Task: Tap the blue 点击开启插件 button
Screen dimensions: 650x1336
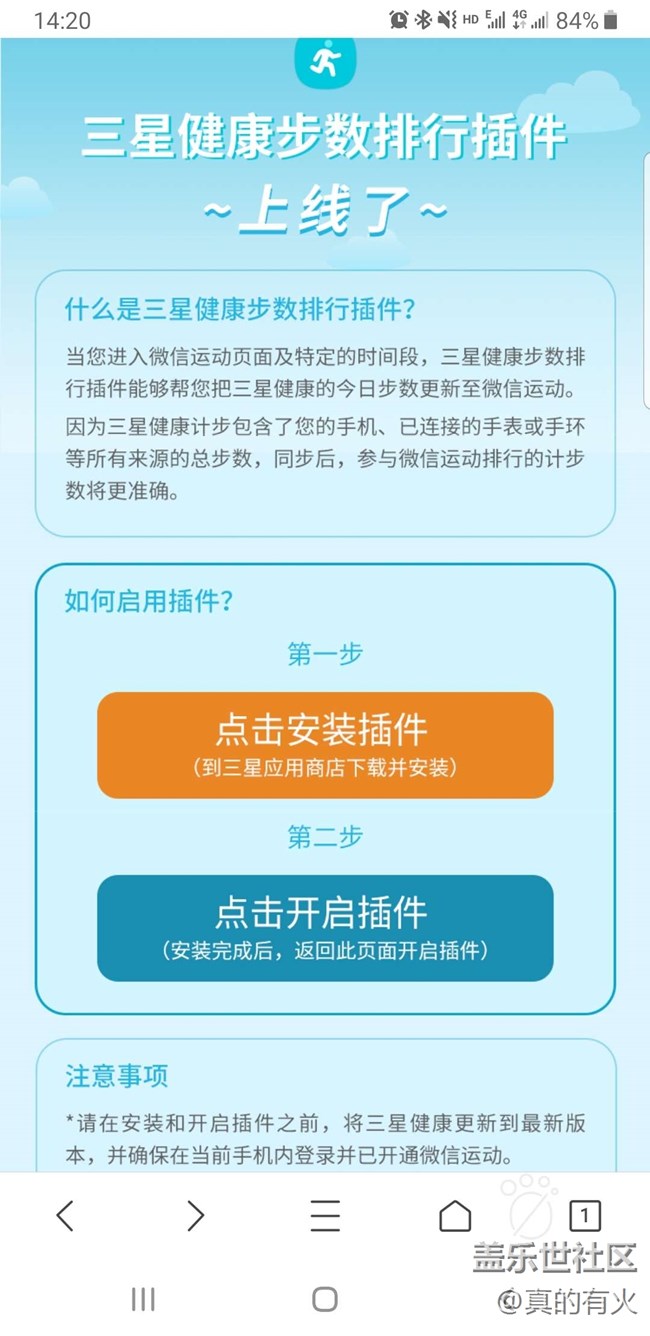Action: point(324,928)
